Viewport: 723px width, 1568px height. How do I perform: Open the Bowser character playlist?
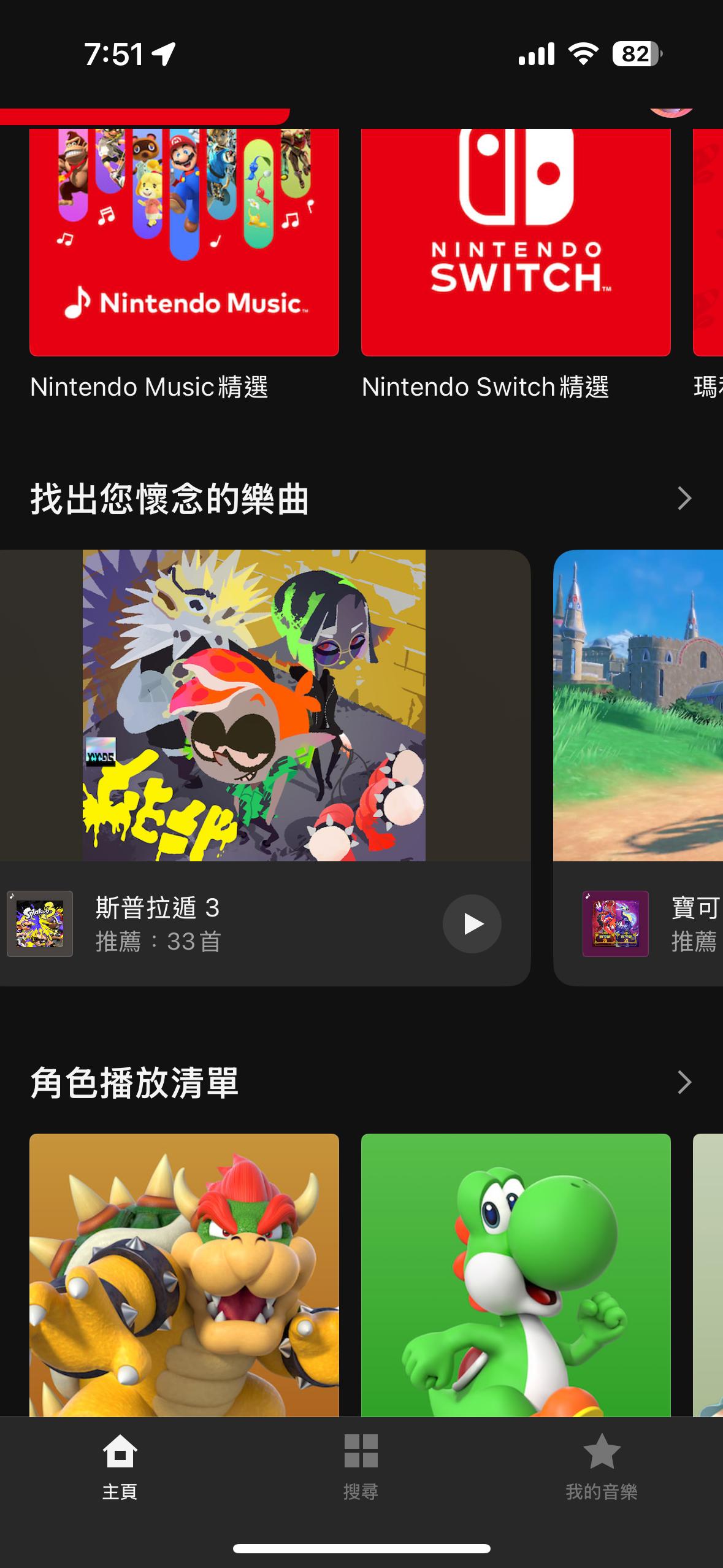pyautogui.click(x=184, y=1275)
